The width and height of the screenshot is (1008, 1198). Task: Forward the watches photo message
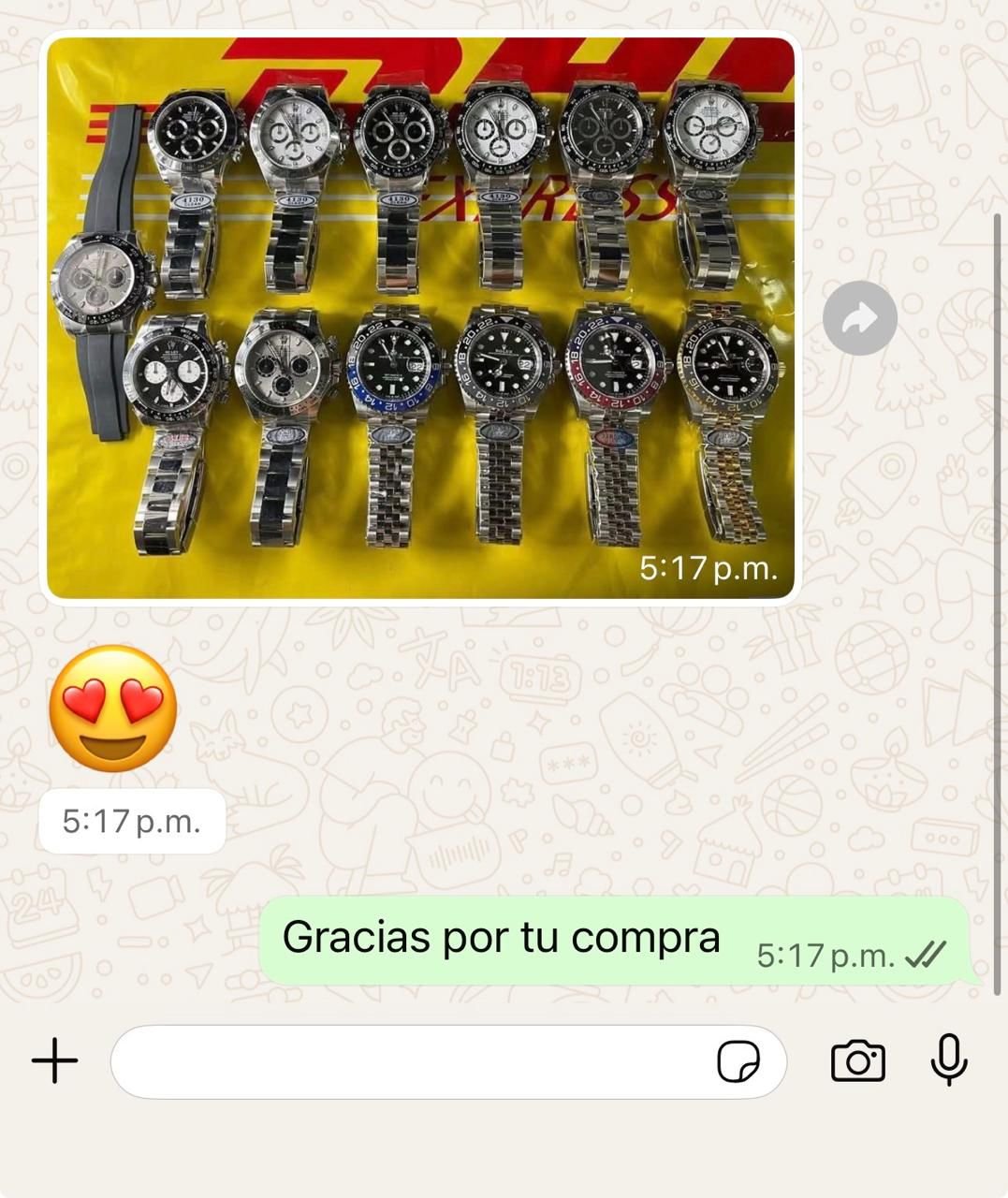click(x=859, y=318)
